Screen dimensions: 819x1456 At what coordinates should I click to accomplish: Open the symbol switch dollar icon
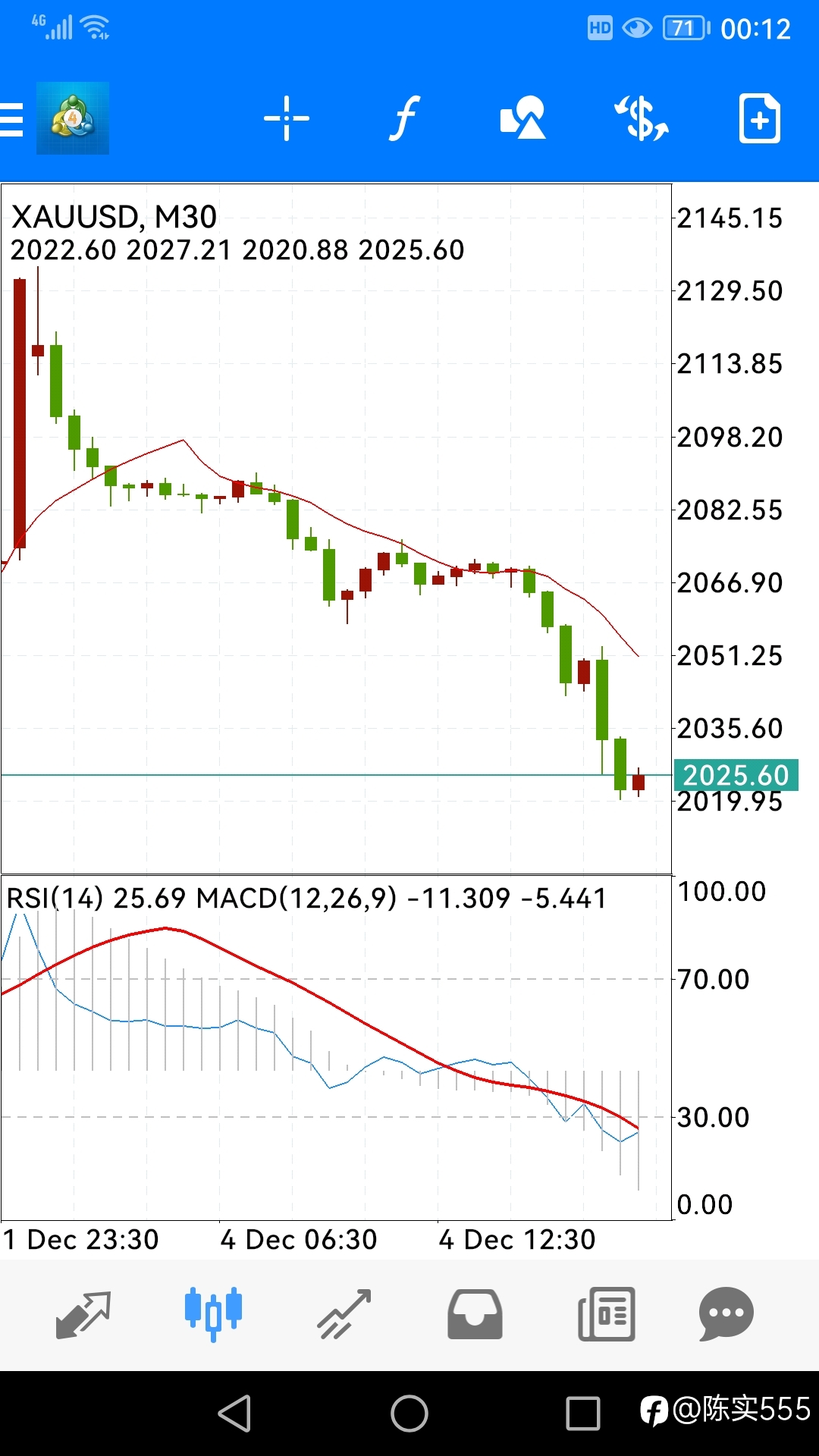(642, 118)
